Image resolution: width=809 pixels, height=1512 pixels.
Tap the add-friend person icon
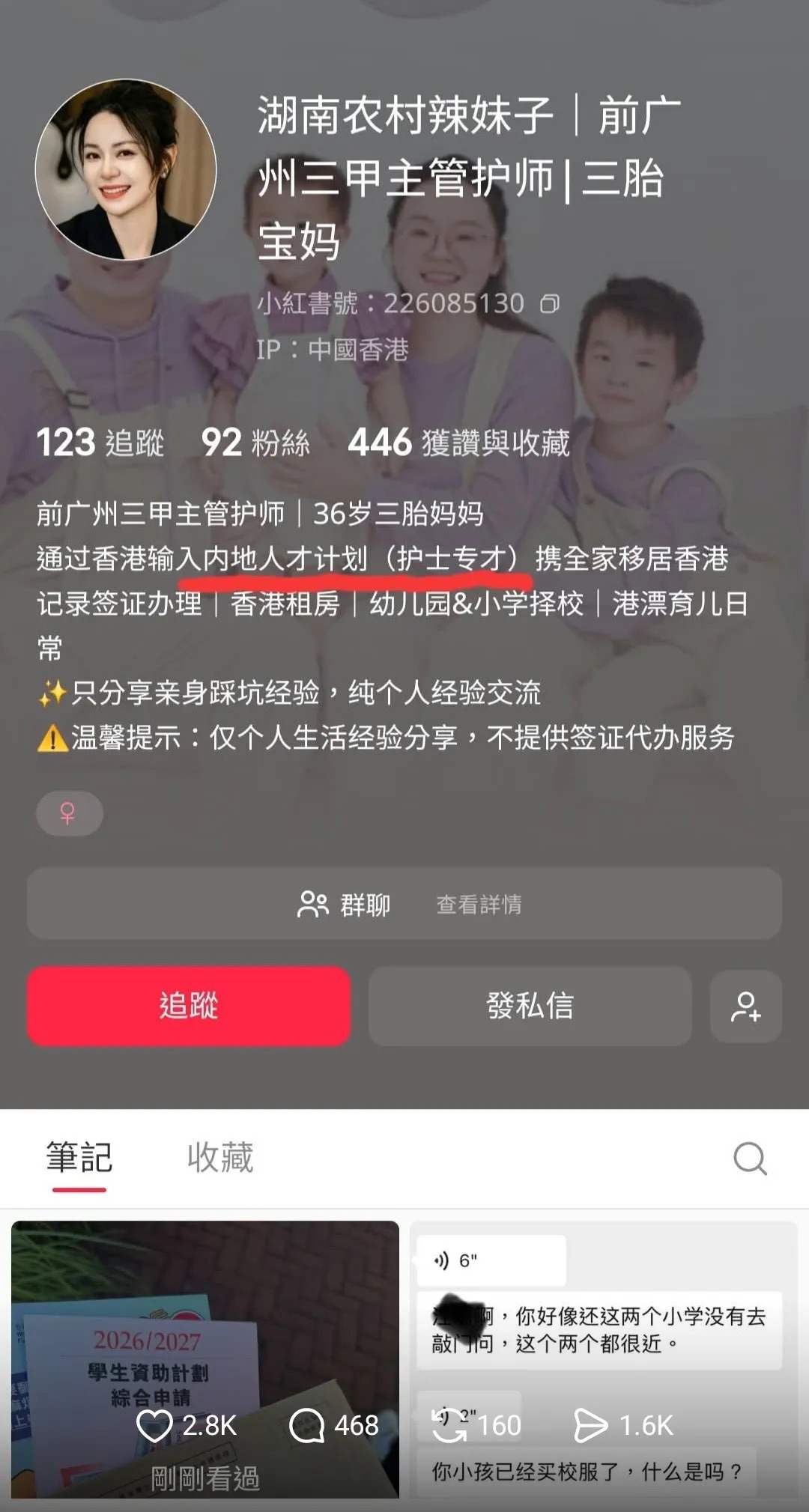(x=746, y=1006)
